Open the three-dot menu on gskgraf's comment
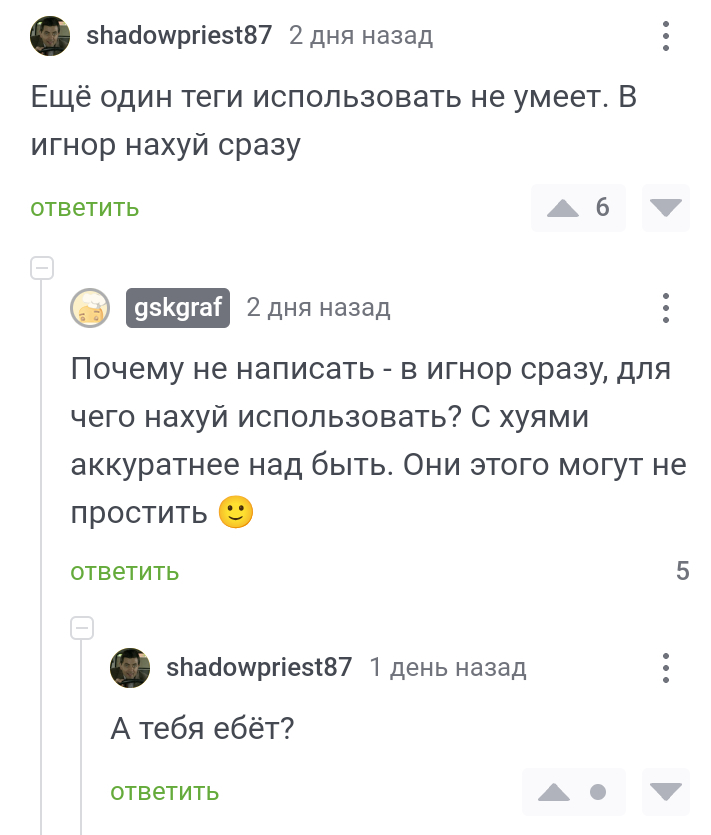This screenshot has width=711, height=835. pos(666,308)
